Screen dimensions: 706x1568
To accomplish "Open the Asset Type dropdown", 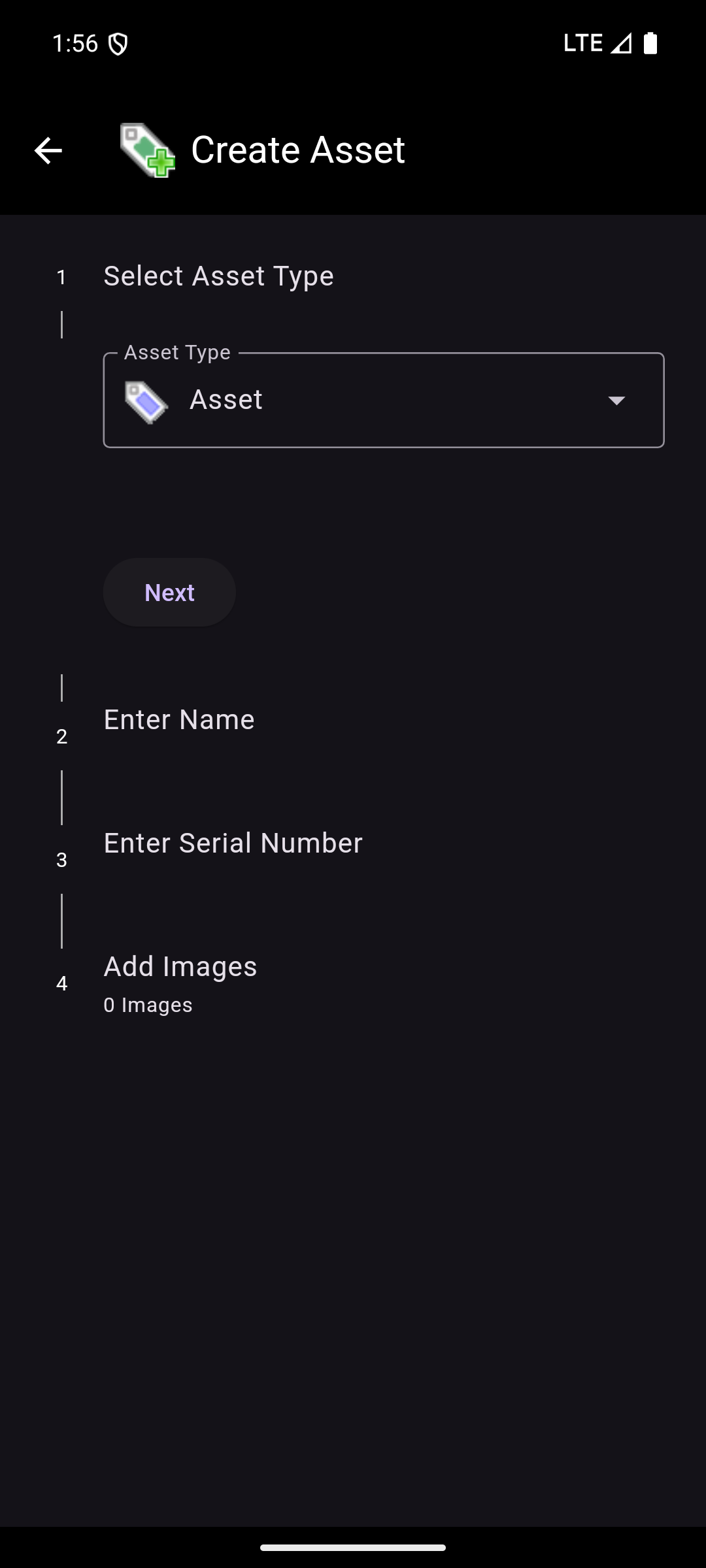I will coord(384,400).
